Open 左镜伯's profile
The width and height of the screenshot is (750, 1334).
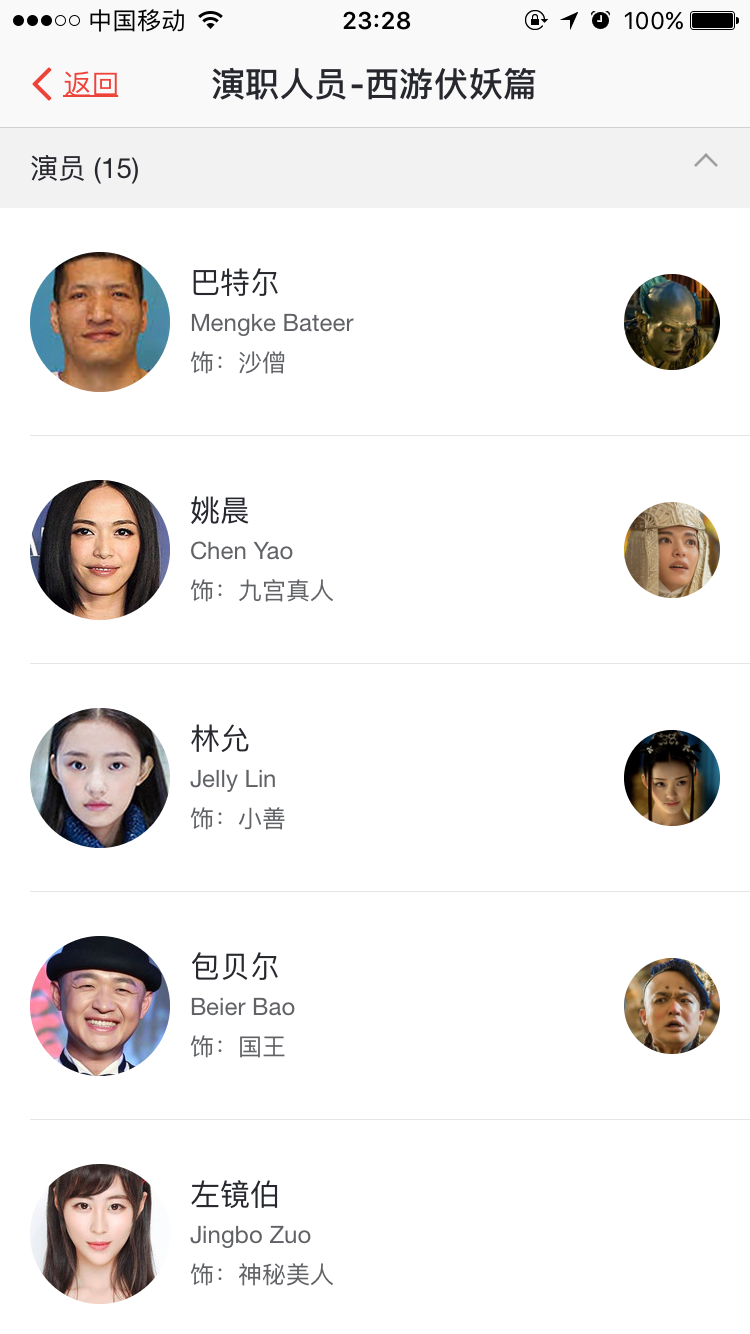coord(100,1234)
